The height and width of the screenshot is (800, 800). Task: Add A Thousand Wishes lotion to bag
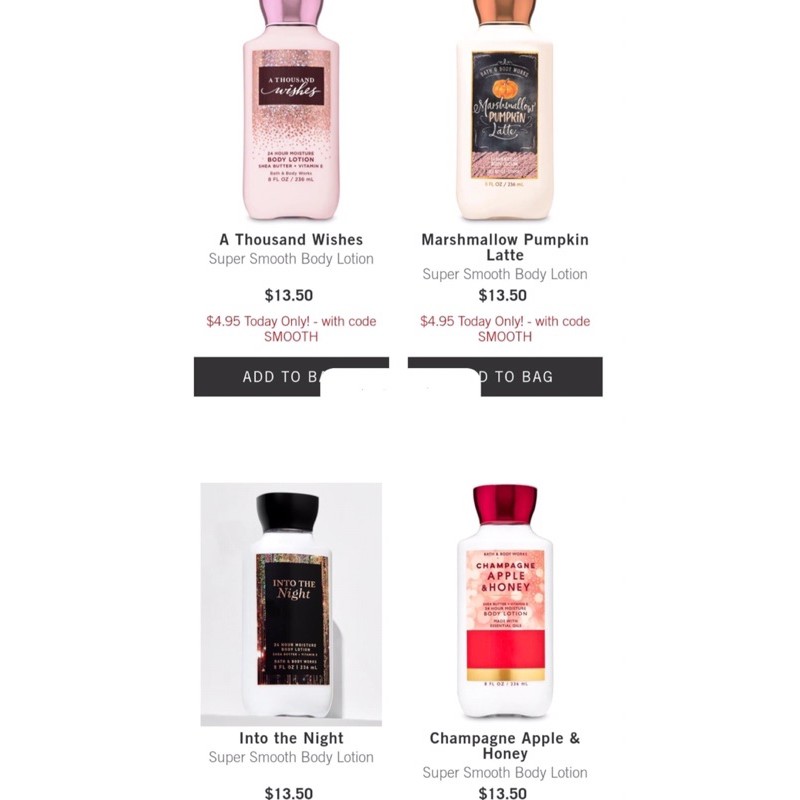click(260, 377)
